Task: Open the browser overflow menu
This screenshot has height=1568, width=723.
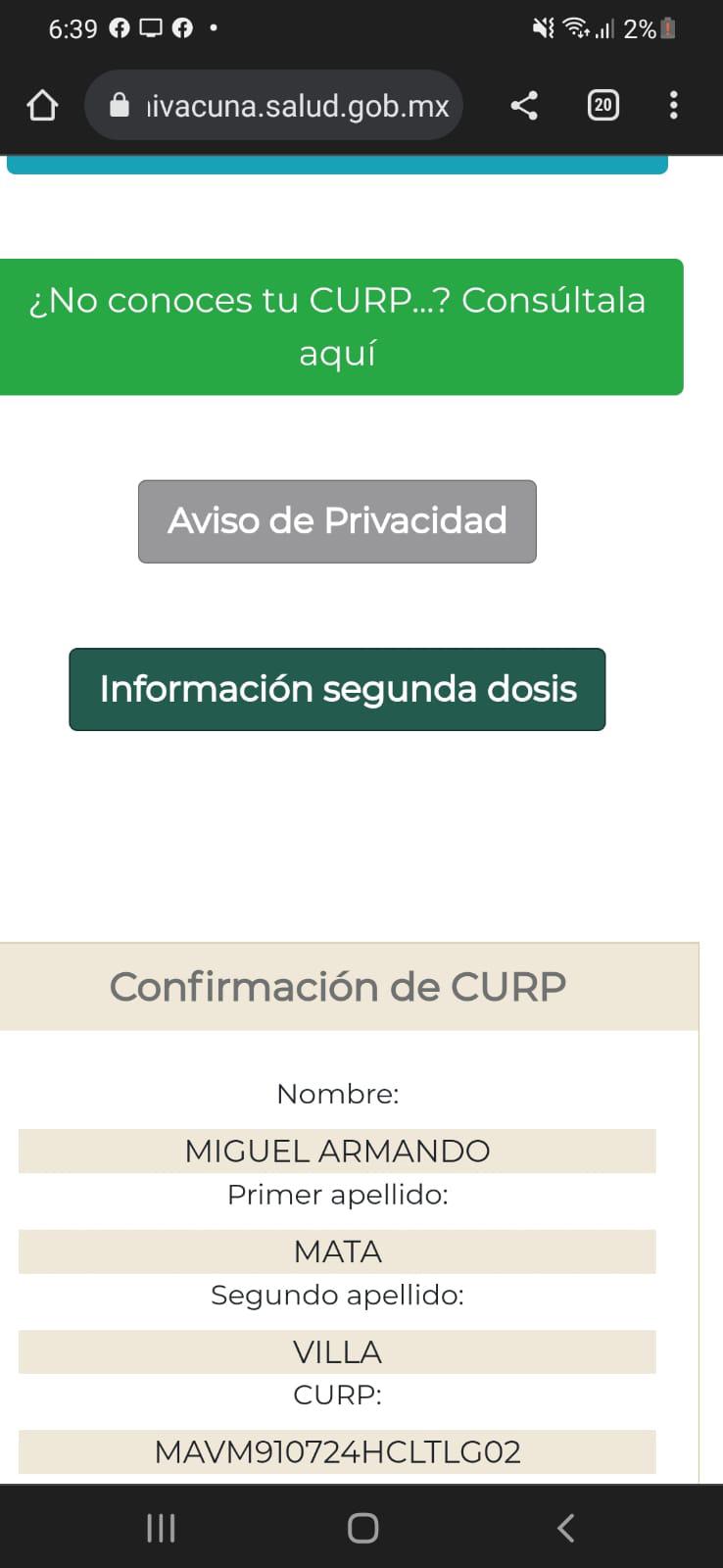Action: 673,105
